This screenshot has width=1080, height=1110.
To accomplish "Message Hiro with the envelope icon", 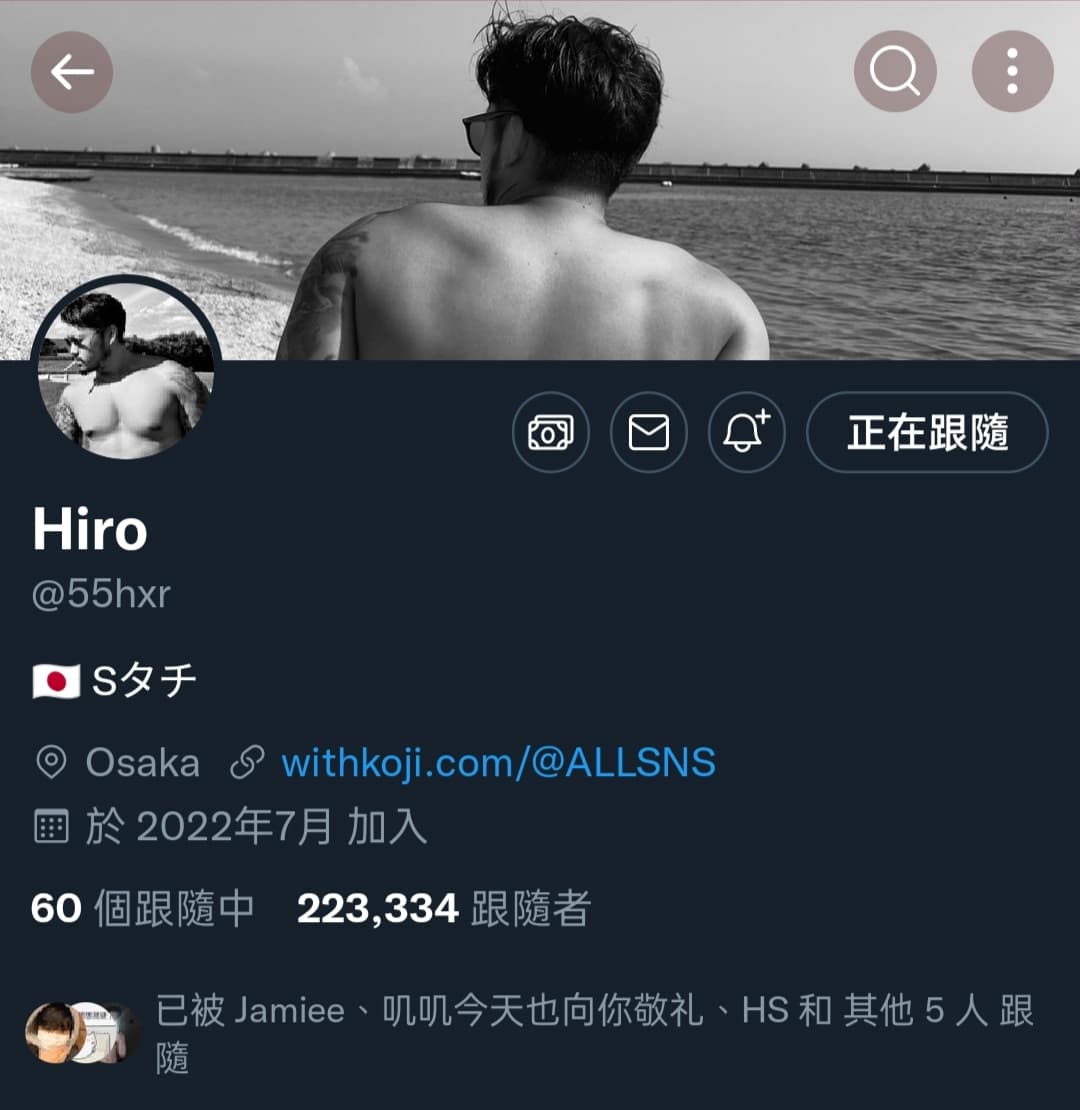I will (x=649, y=433).
